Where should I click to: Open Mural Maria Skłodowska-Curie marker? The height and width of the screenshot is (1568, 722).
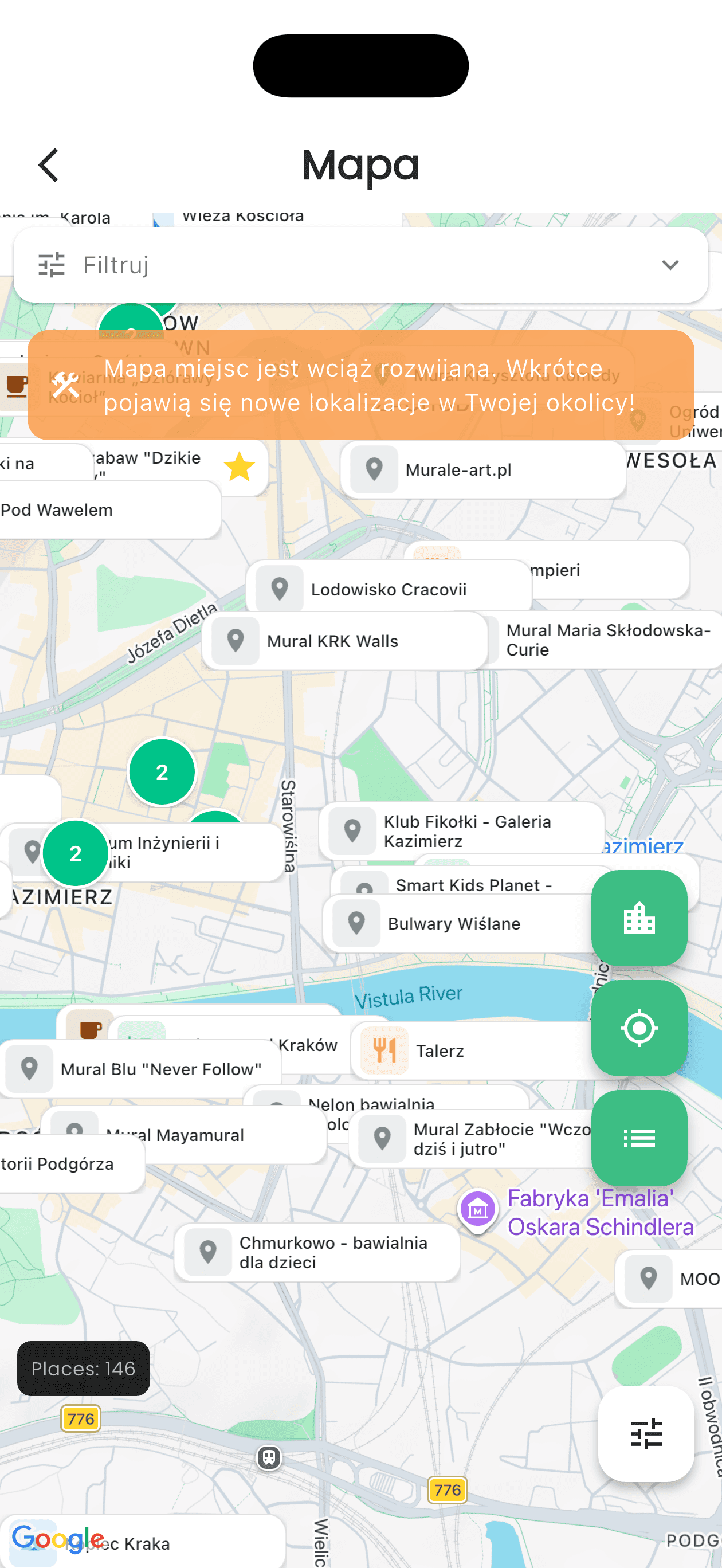[609, 640]
